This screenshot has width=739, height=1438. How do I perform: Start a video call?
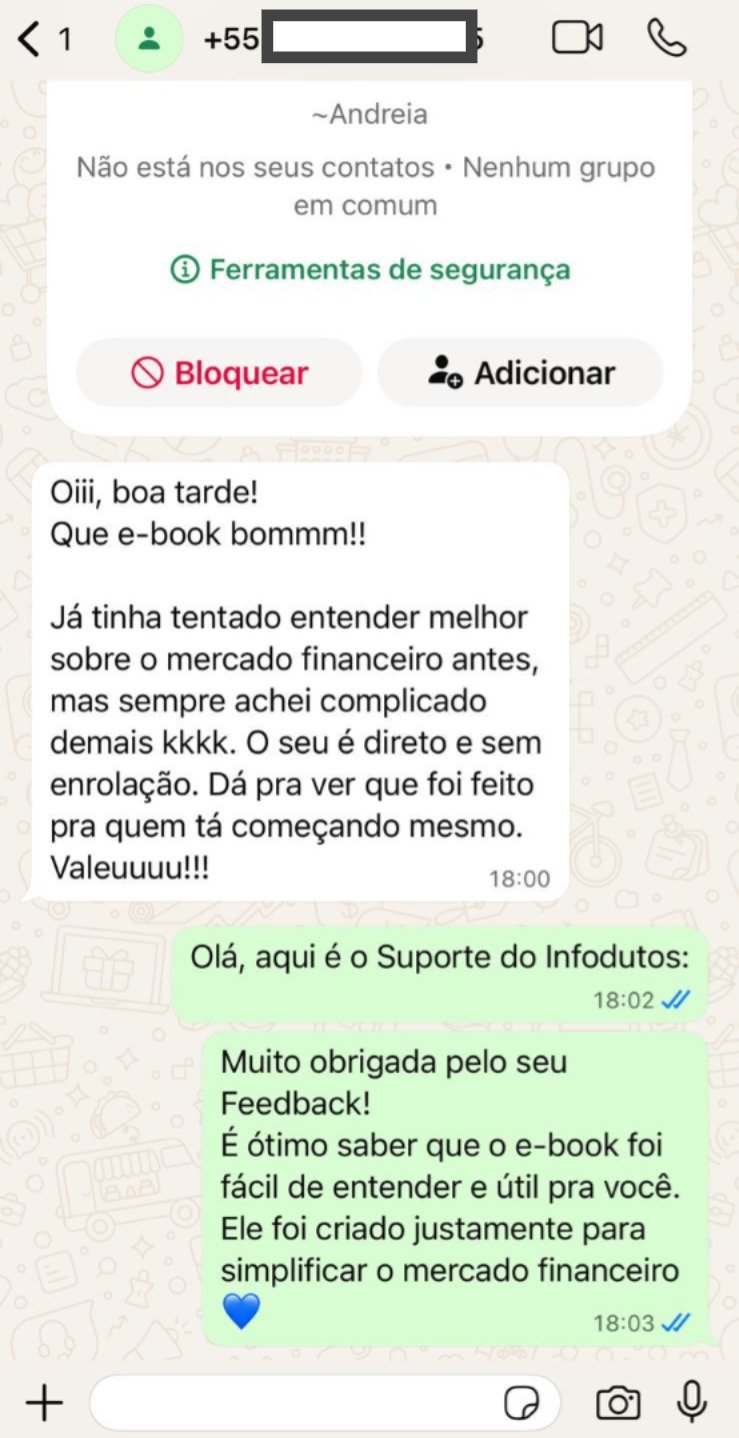coord(577,38)
